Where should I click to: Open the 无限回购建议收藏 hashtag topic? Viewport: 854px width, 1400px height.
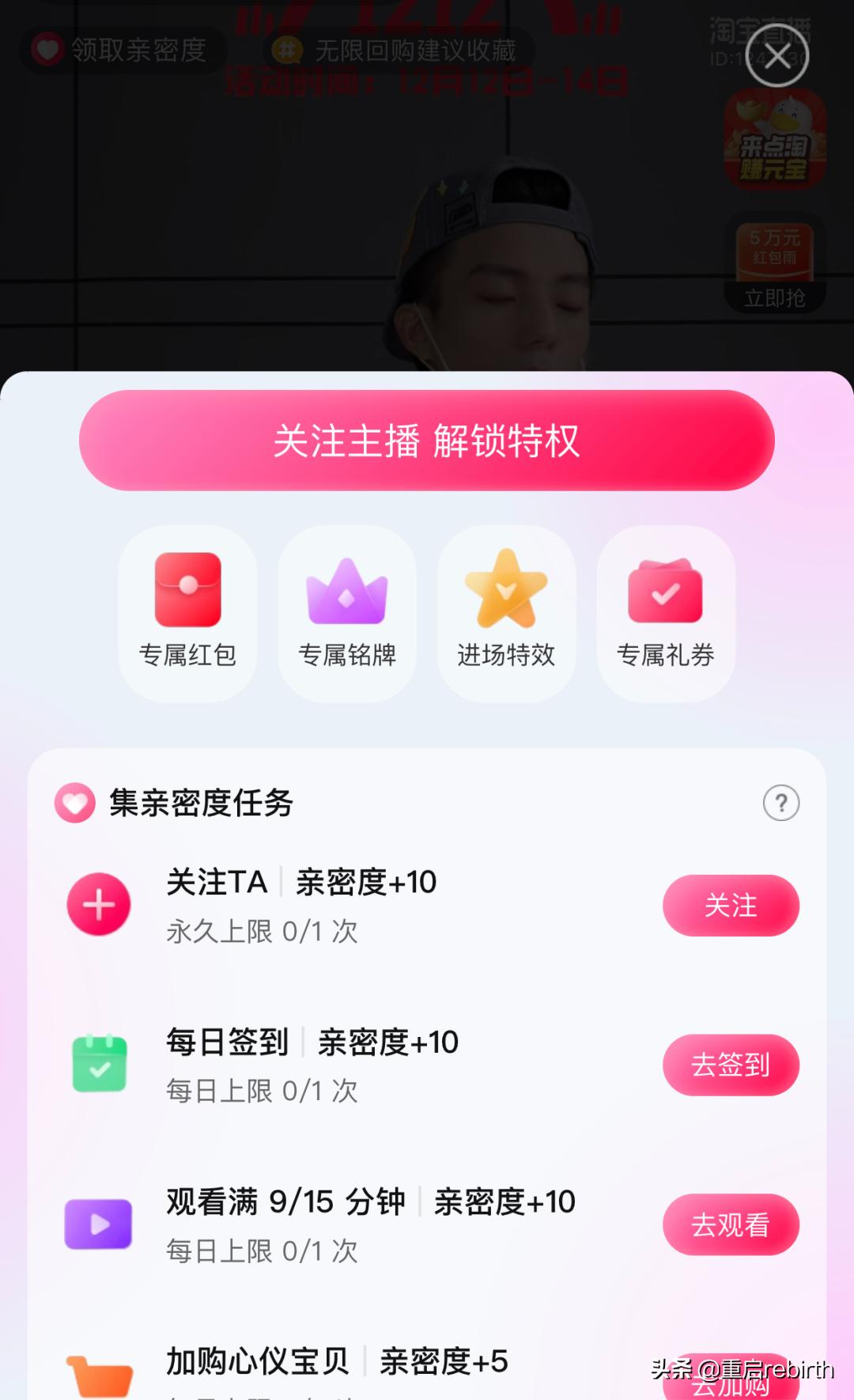[x=395, y=50]
